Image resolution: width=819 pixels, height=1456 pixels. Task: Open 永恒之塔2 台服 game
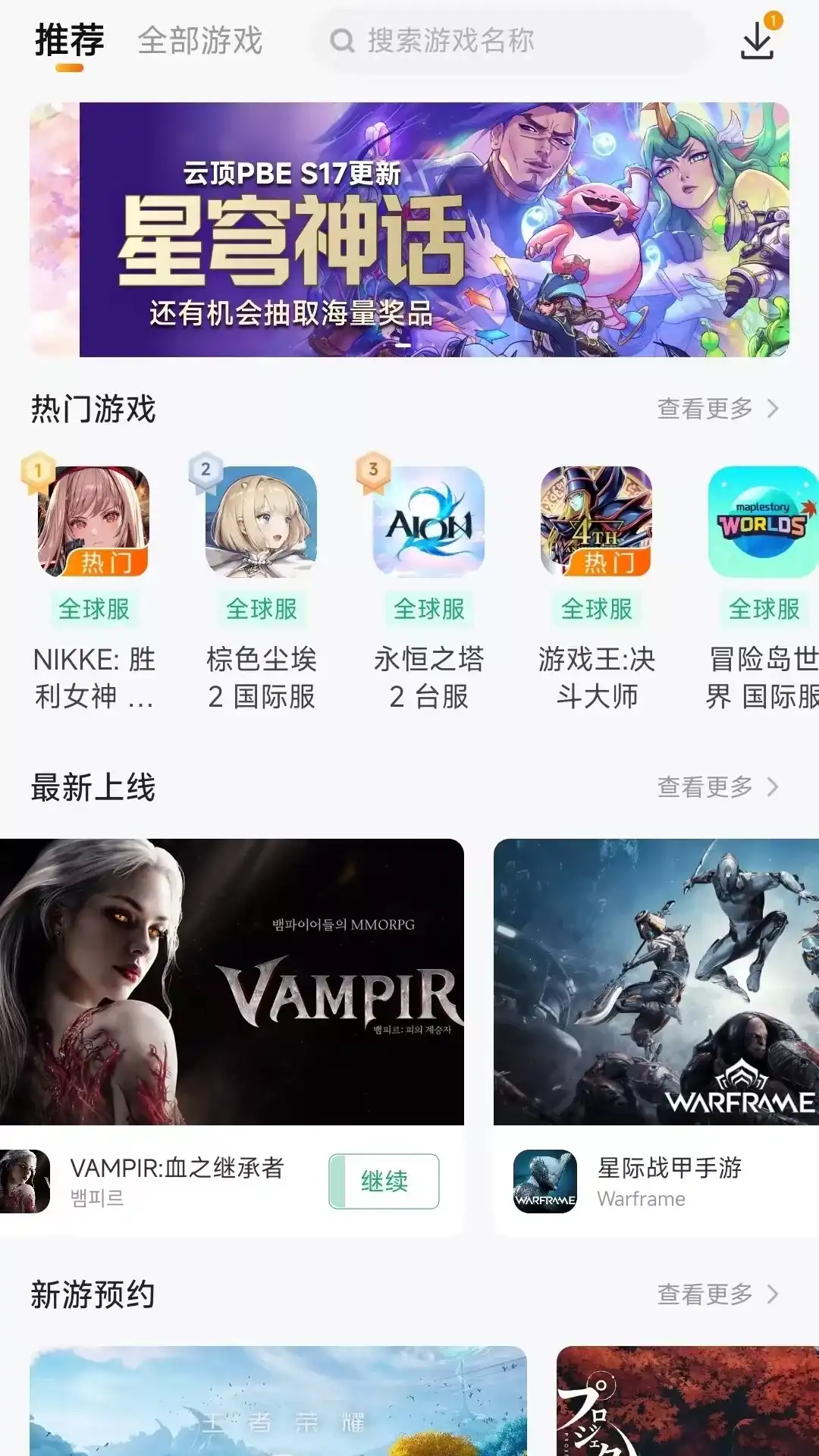428,522
